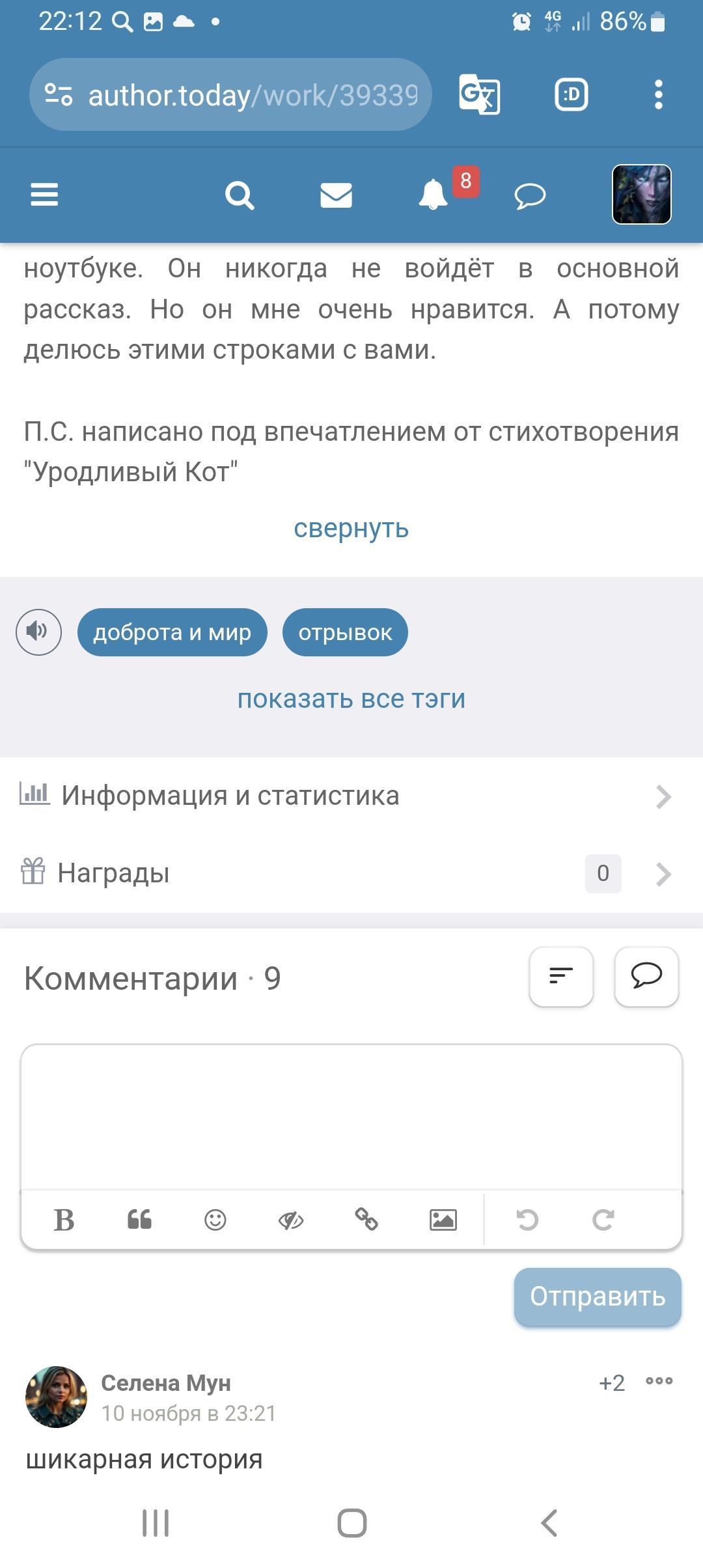Collapse the description with «свернуть»

(x=351, y=528)
